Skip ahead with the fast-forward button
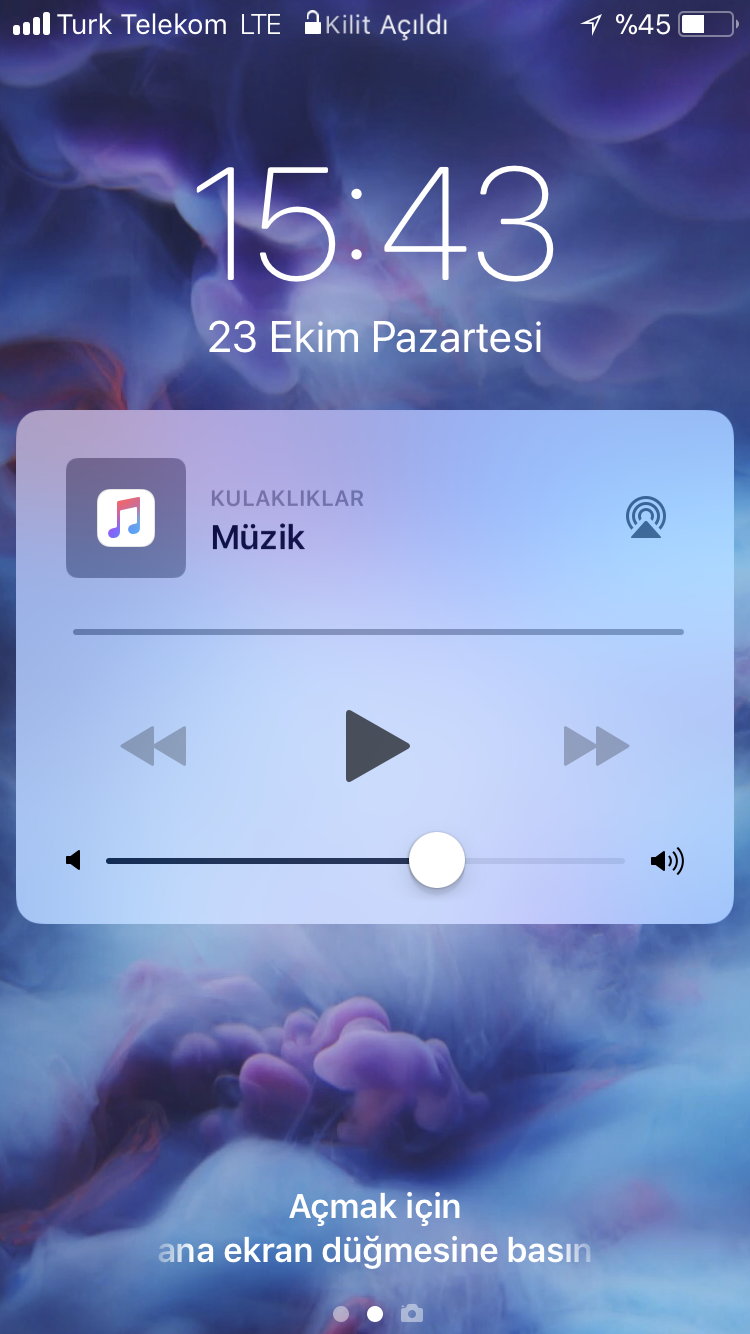This screenshot has height=1334, width=750. [x=597, y=746]
